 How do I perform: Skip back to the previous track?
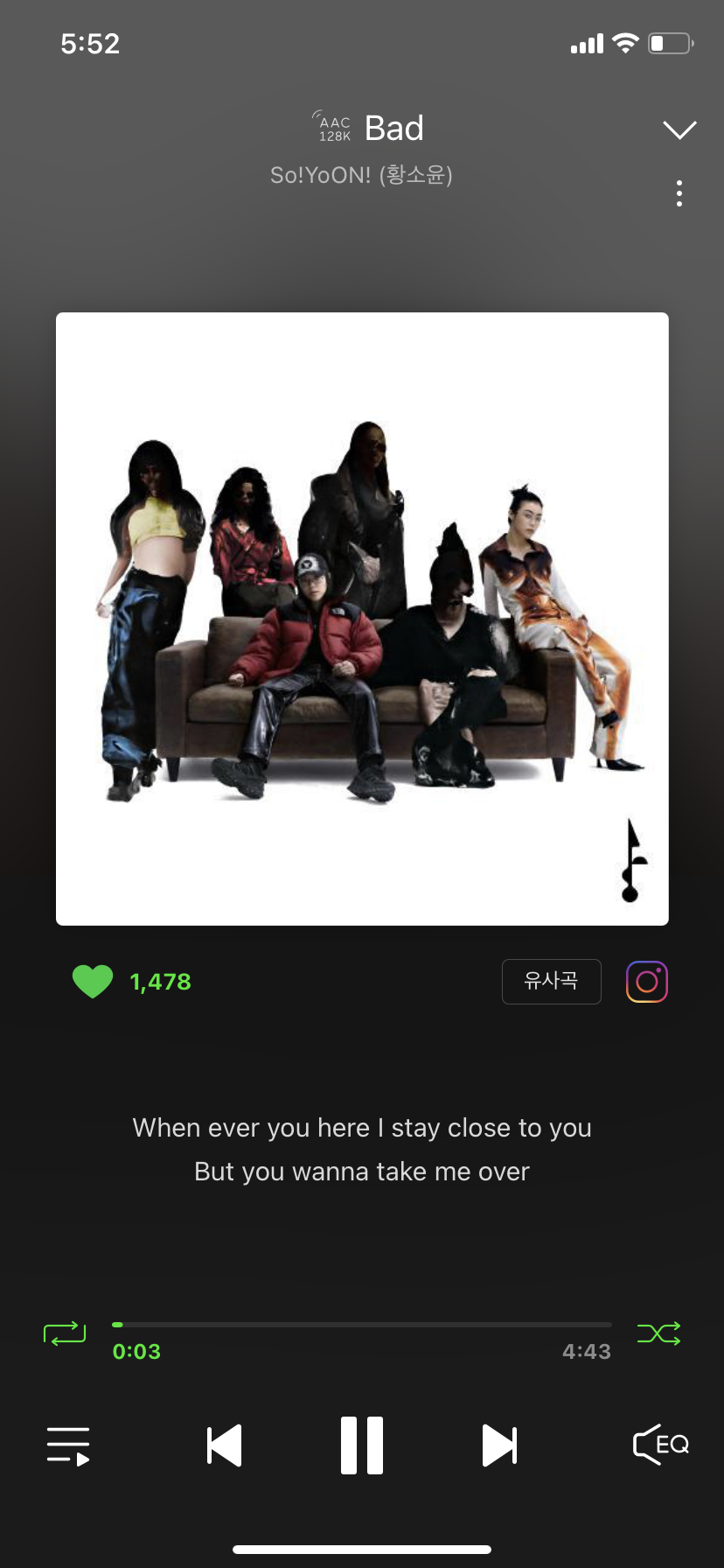pos(225,1445)
